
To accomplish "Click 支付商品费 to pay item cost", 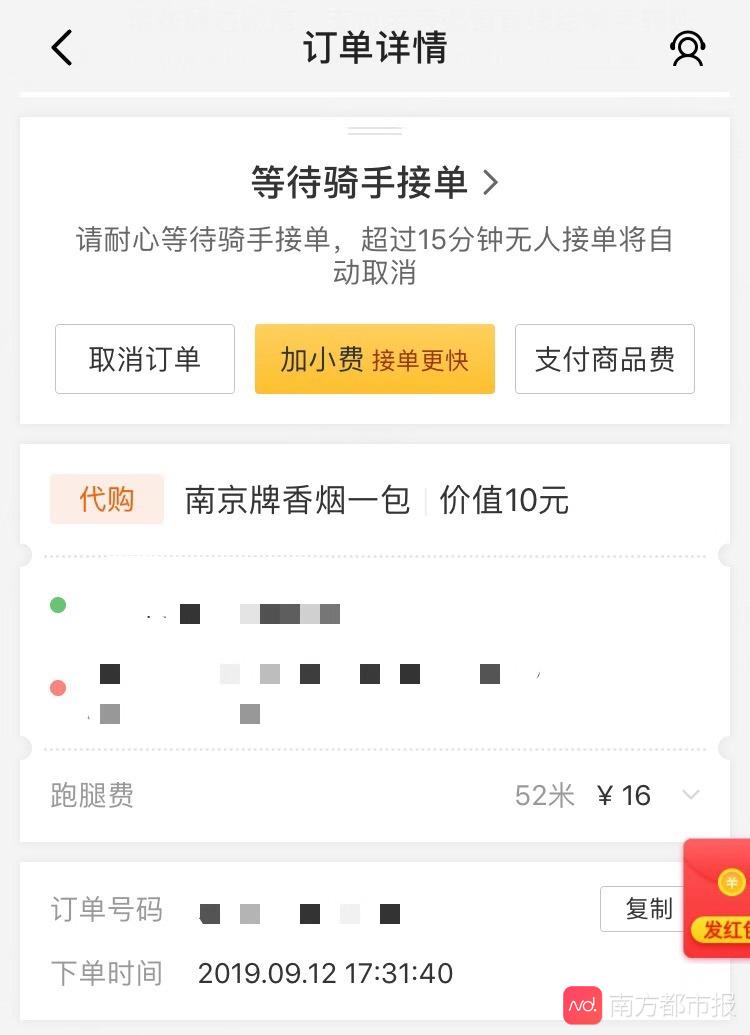I will (x=604, y=359).
